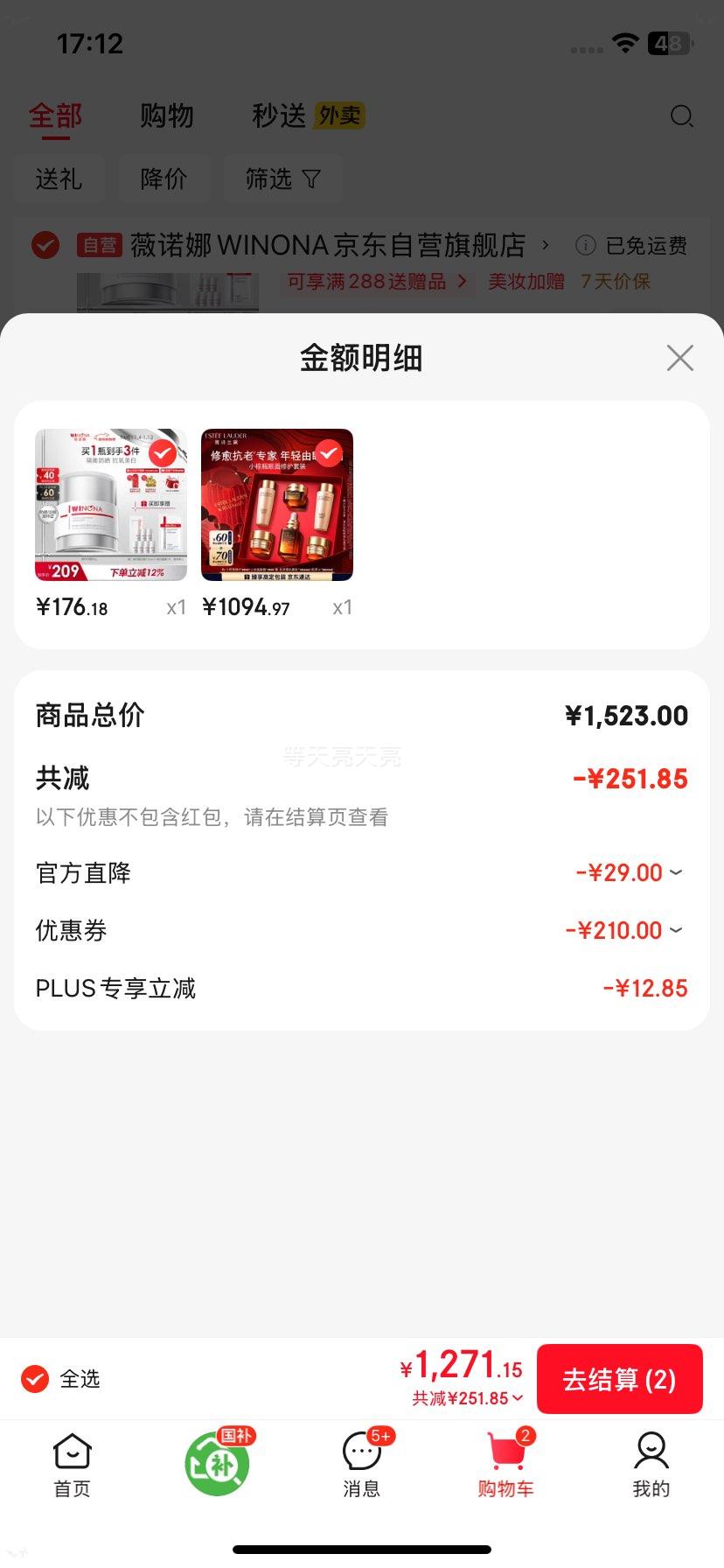Tap the info icon beside 已免运费
This screenshot has width=724, height=1568.
point(584,246)
